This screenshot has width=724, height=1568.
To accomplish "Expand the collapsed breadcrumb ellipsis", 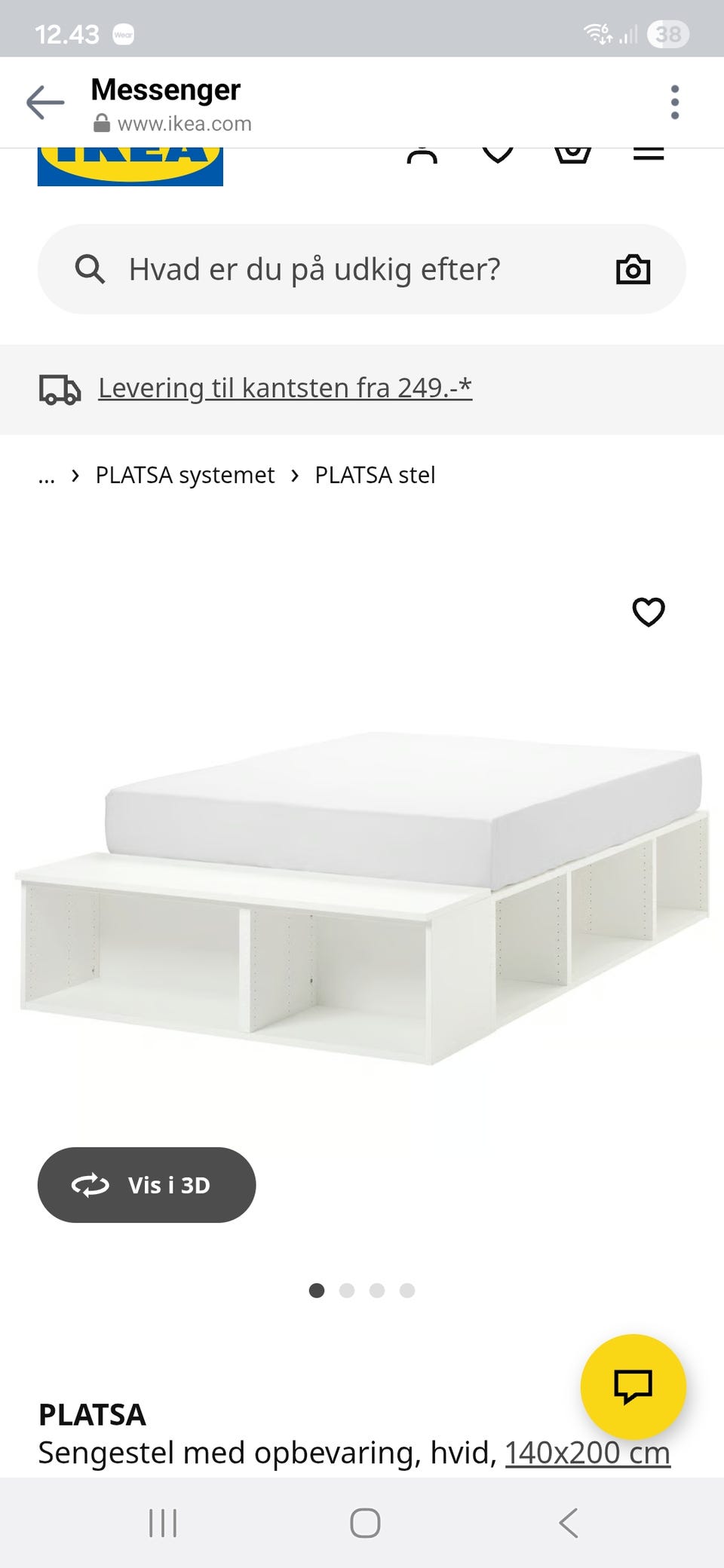I will point(47,475).
